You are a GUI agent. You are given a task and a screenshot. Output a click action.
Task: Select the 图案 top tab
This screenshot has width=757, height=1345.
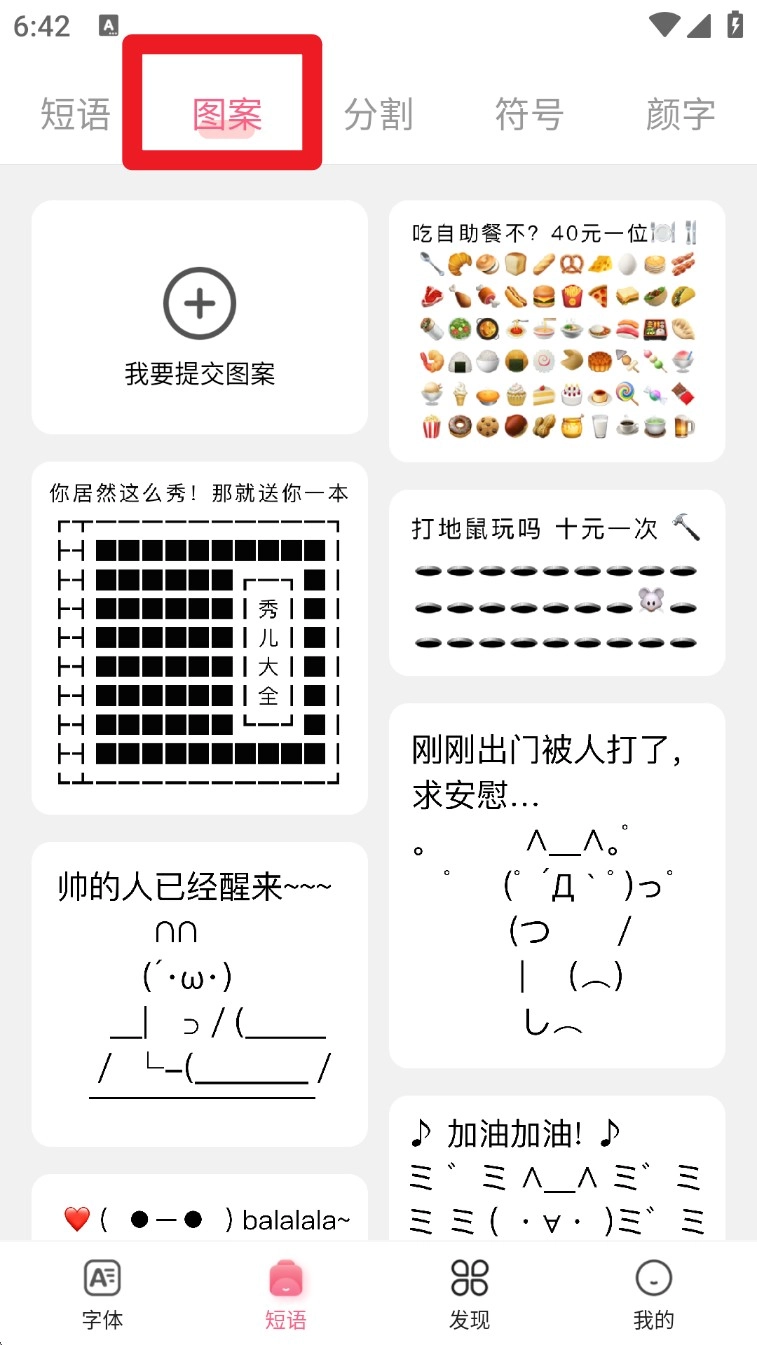(227, 114)
